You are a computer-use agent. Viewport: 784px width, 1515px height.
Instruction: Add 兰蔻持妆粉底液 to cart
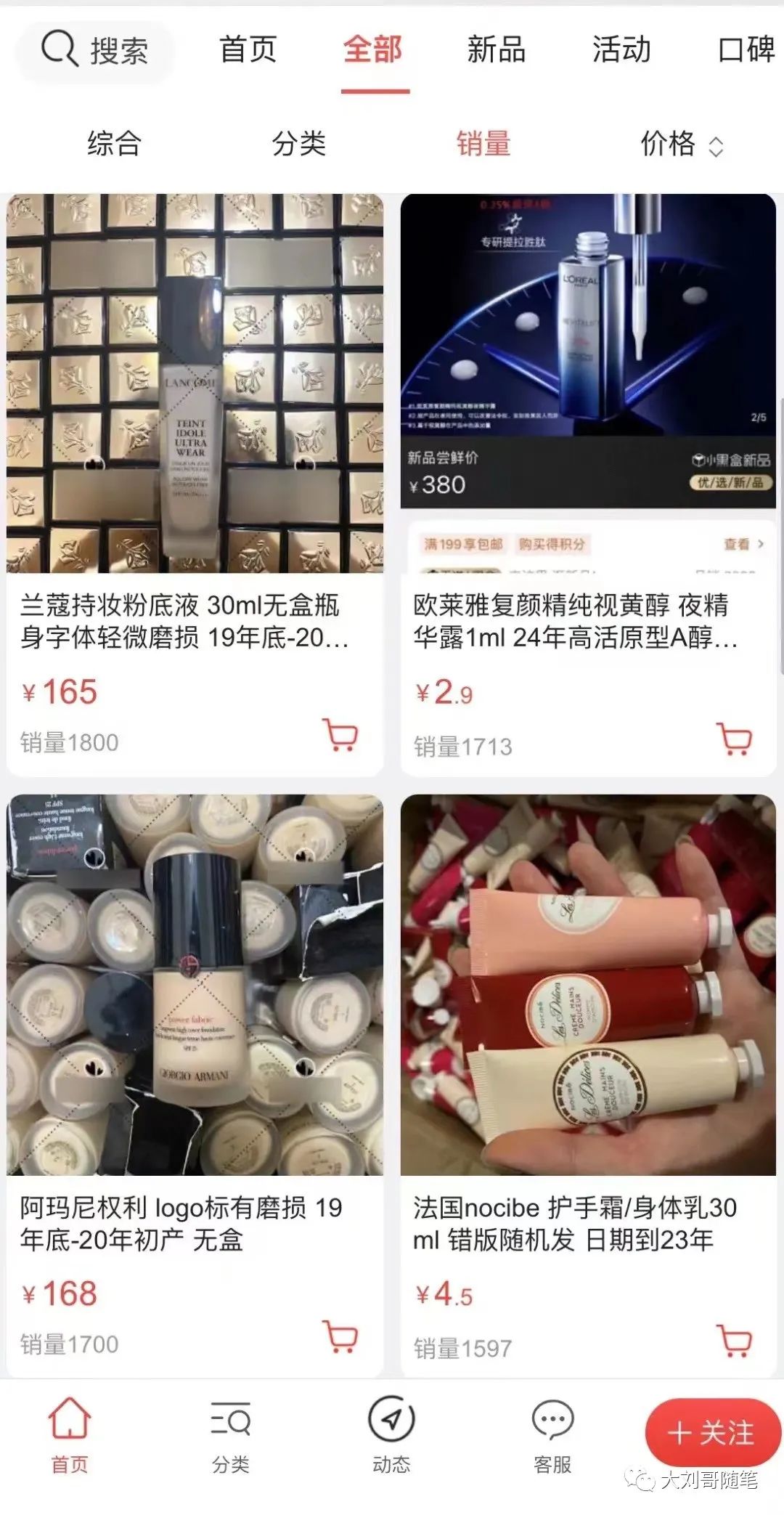(x=340, y=735)
